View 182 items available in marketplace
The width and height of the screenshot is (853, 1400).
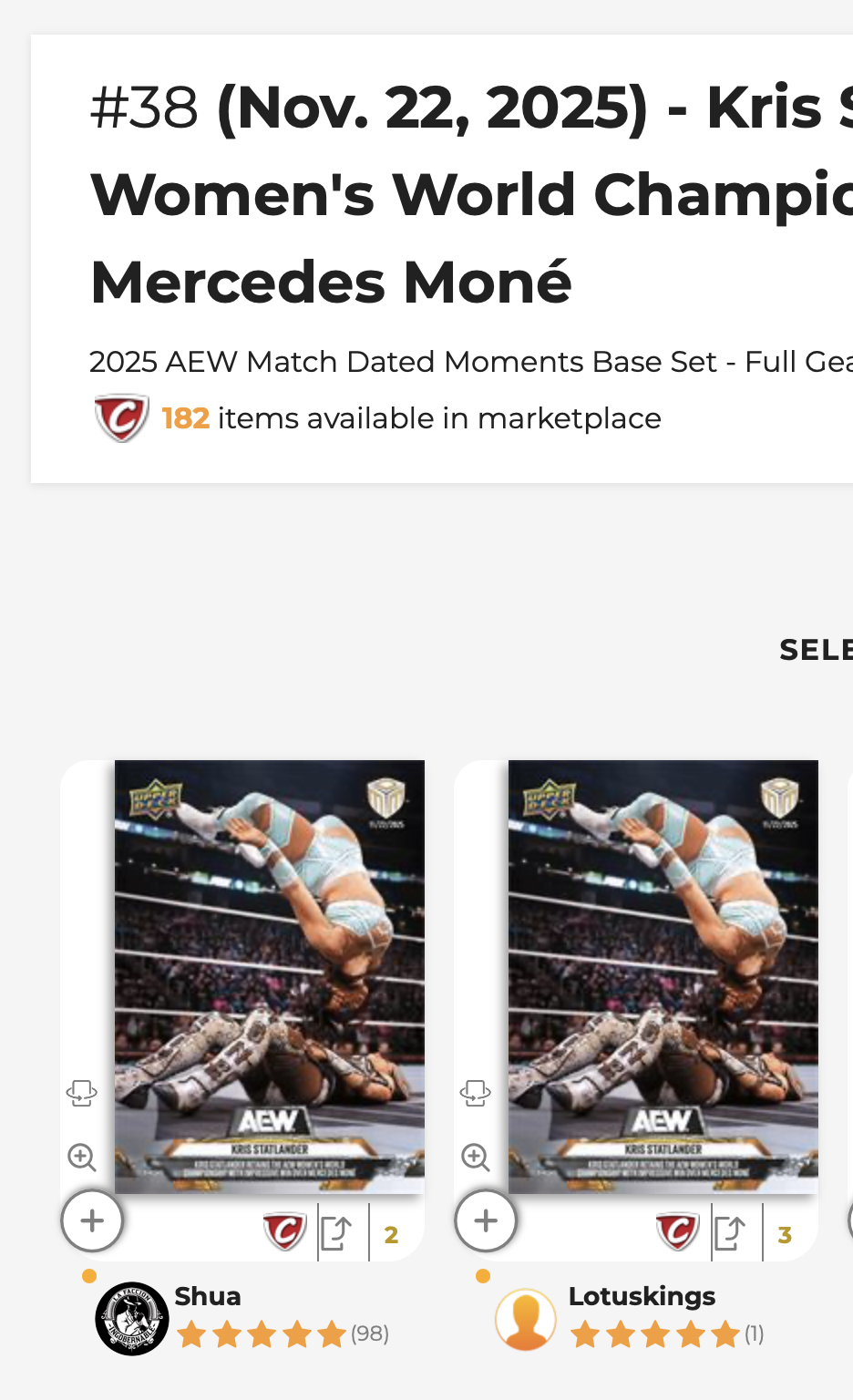pyautogui.click(x=410, y=418)
